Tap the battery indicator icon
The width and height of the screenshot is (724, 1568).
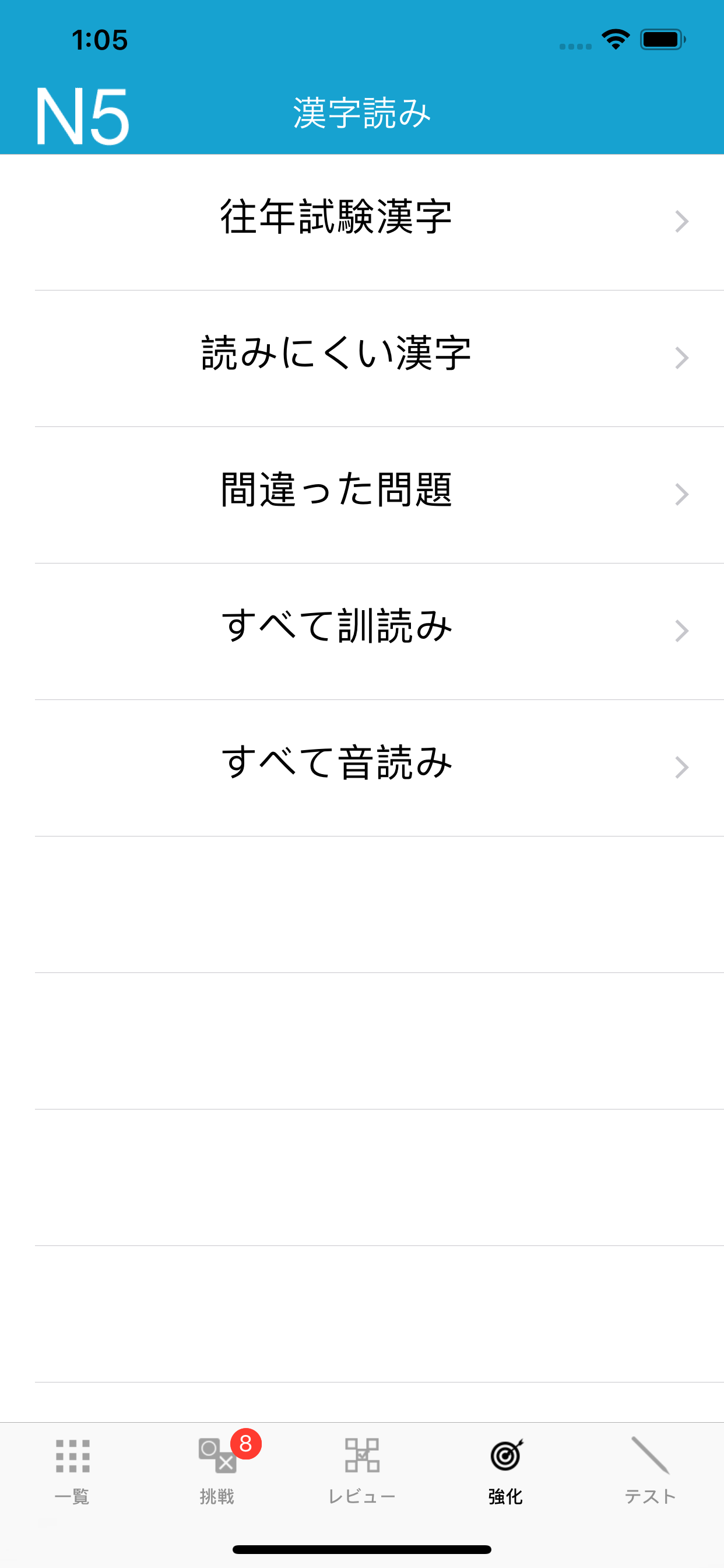pyautogui.click(x=663, y=38)
